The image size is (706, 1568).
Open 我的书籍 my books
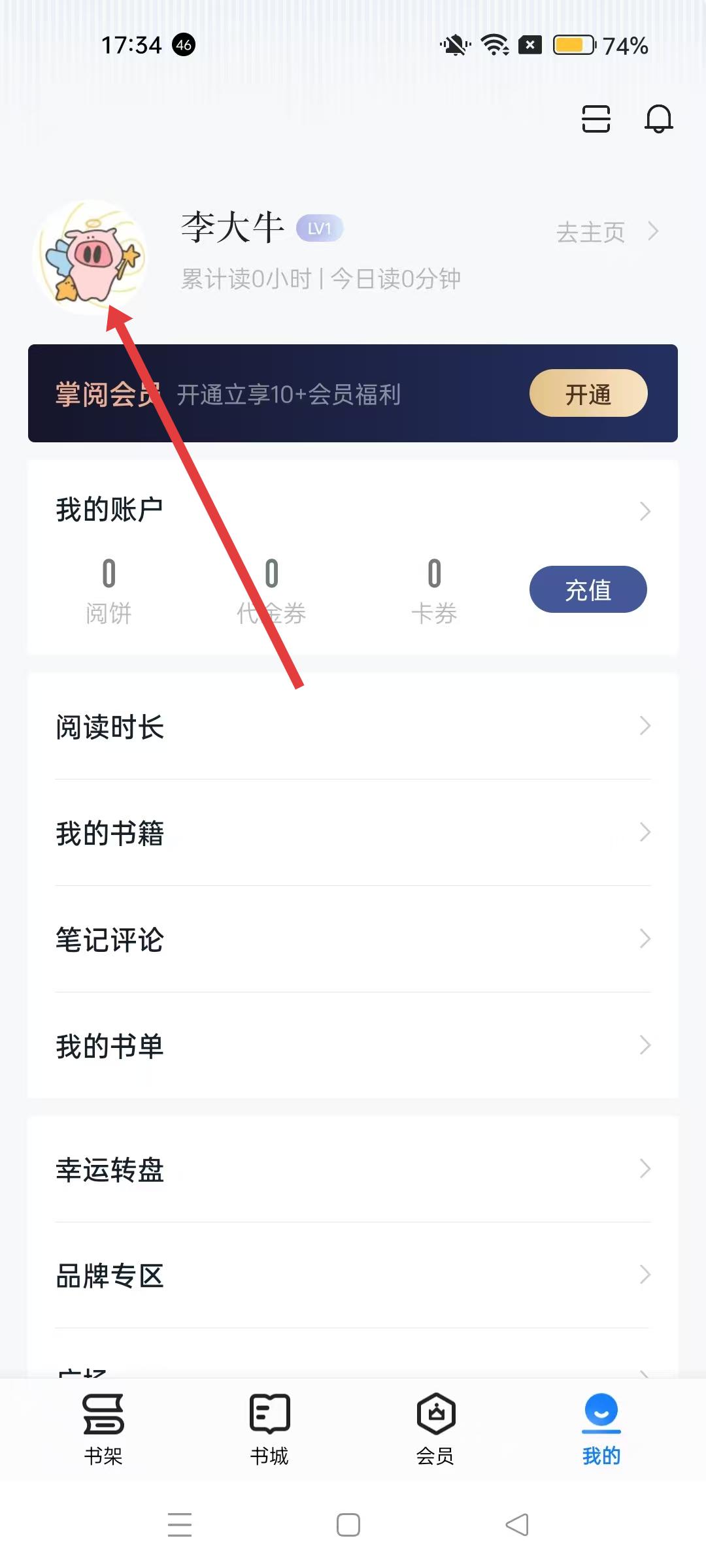tap(353, 833)
